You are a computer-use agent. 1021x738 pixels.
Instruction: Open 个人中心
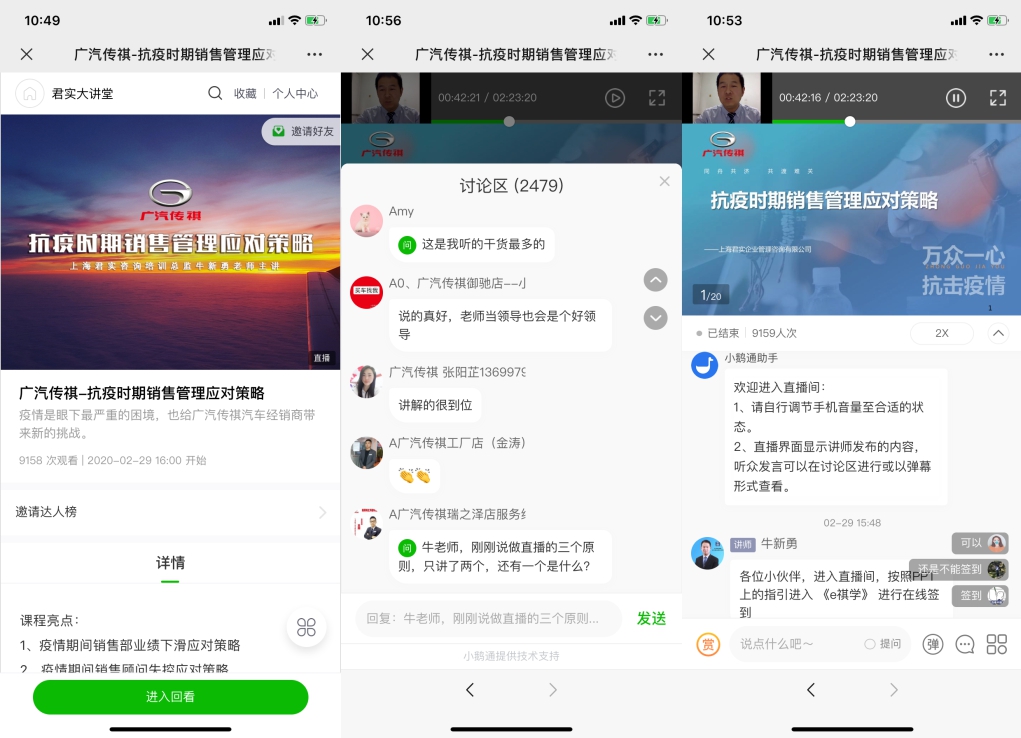tap(295, 93)
